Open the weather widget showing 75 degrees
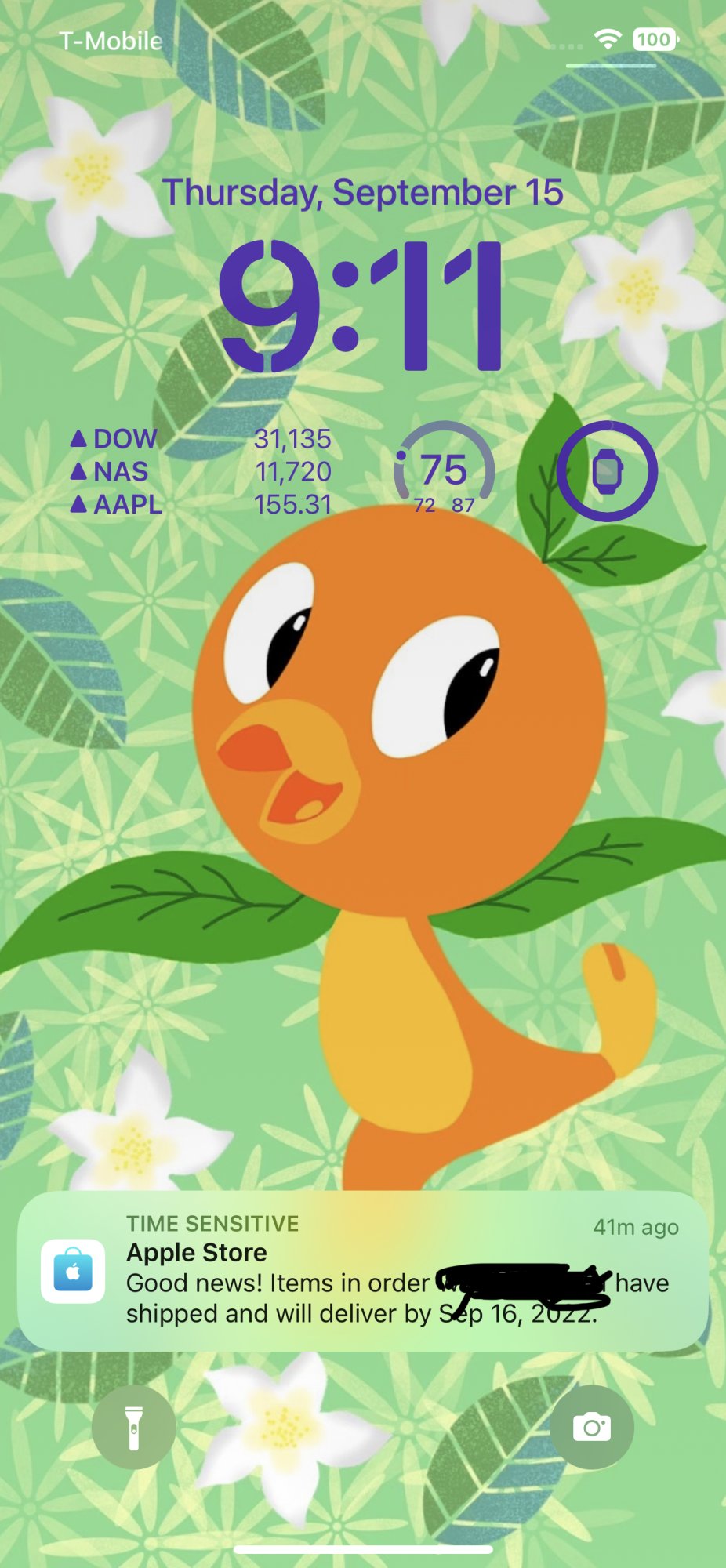This screenshot has height=1568, width=726. click(x=444, y=470)
